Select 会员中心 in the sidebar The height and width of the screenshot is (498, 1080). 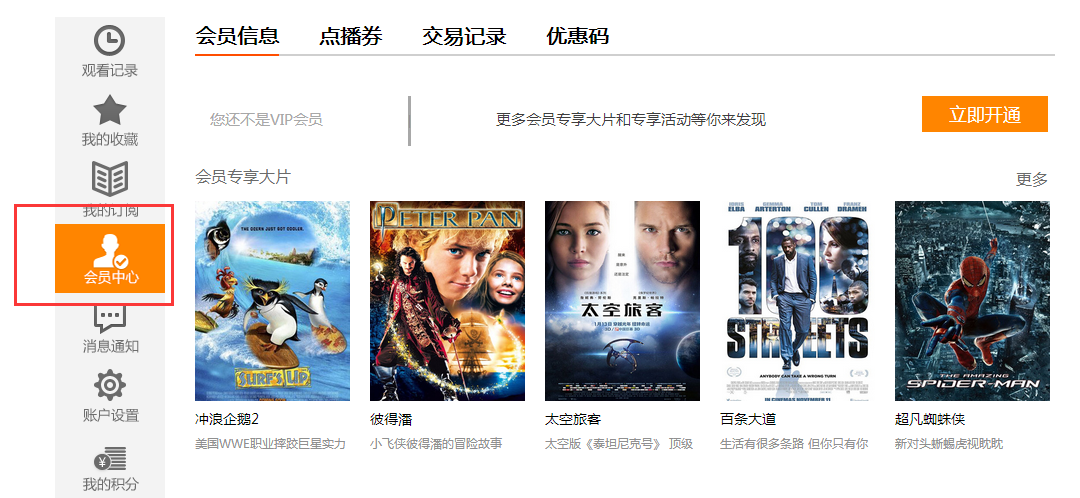pyautogui.click(x=110, y=258)
